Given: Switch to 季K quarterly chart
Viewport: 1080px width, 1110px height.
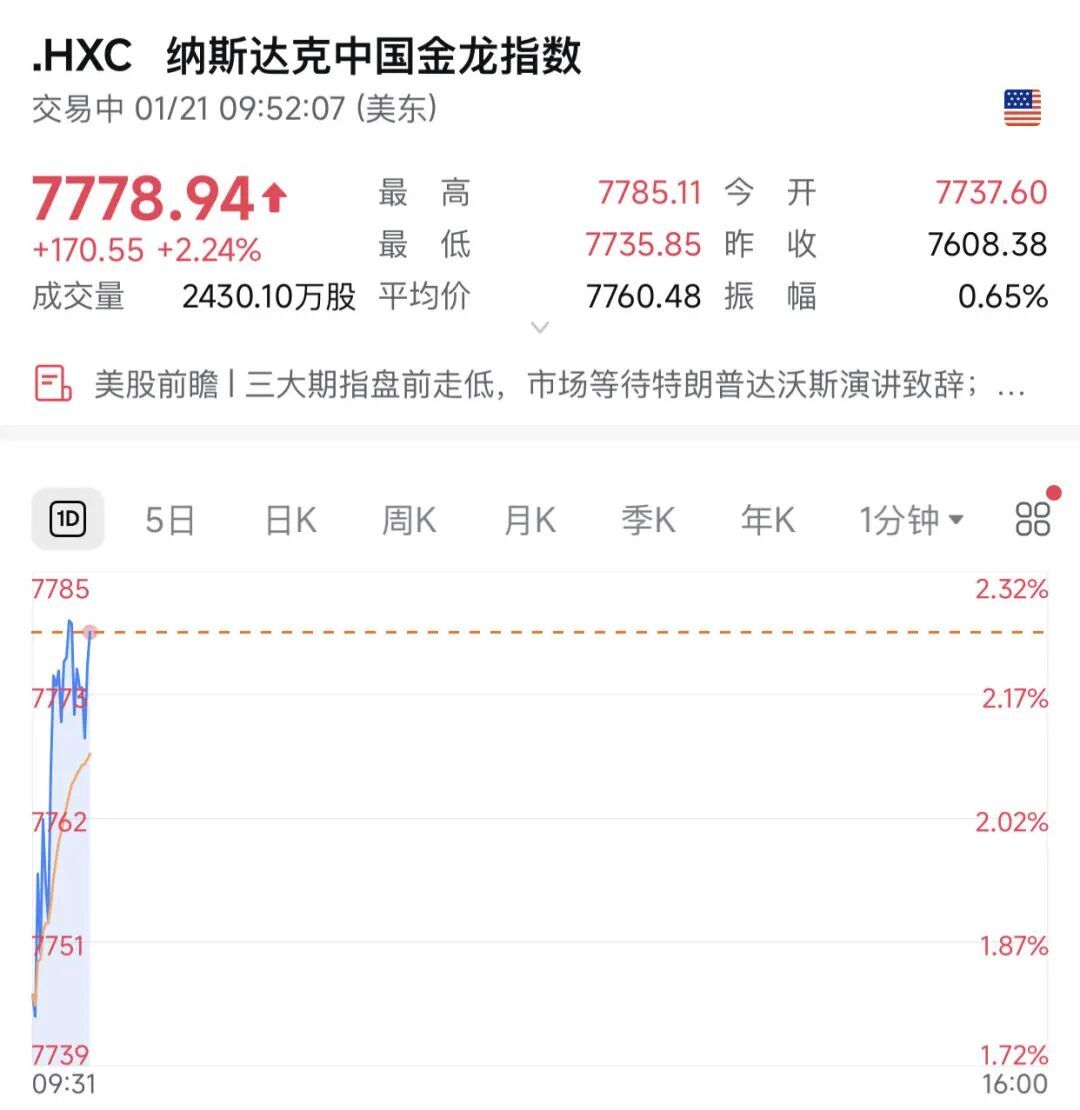Looking at the screenshot, I should 648,520.
